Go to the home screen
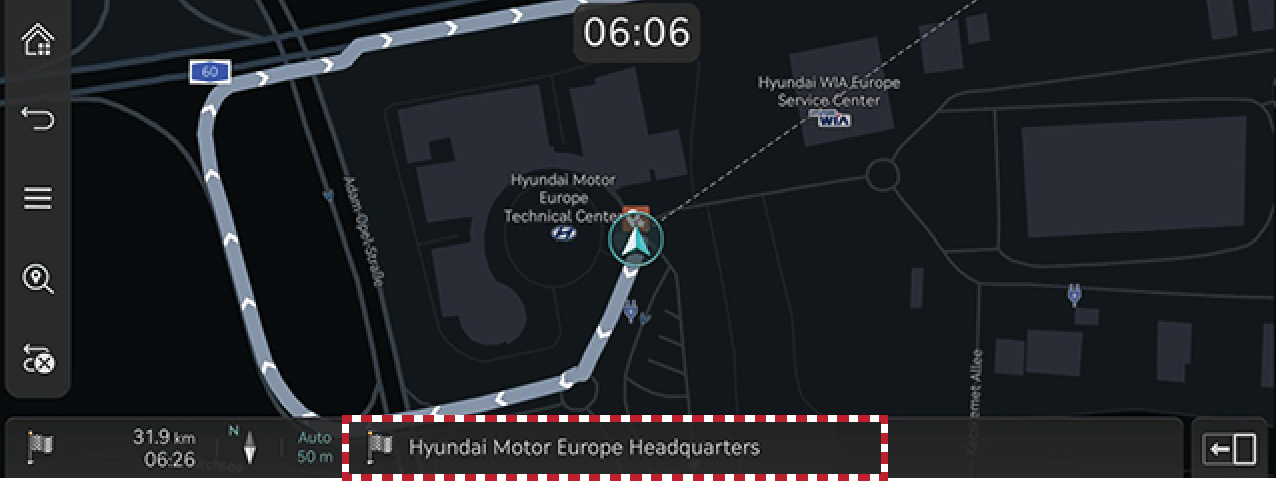This screenshot has height=481, width=1276. point(38,41)
